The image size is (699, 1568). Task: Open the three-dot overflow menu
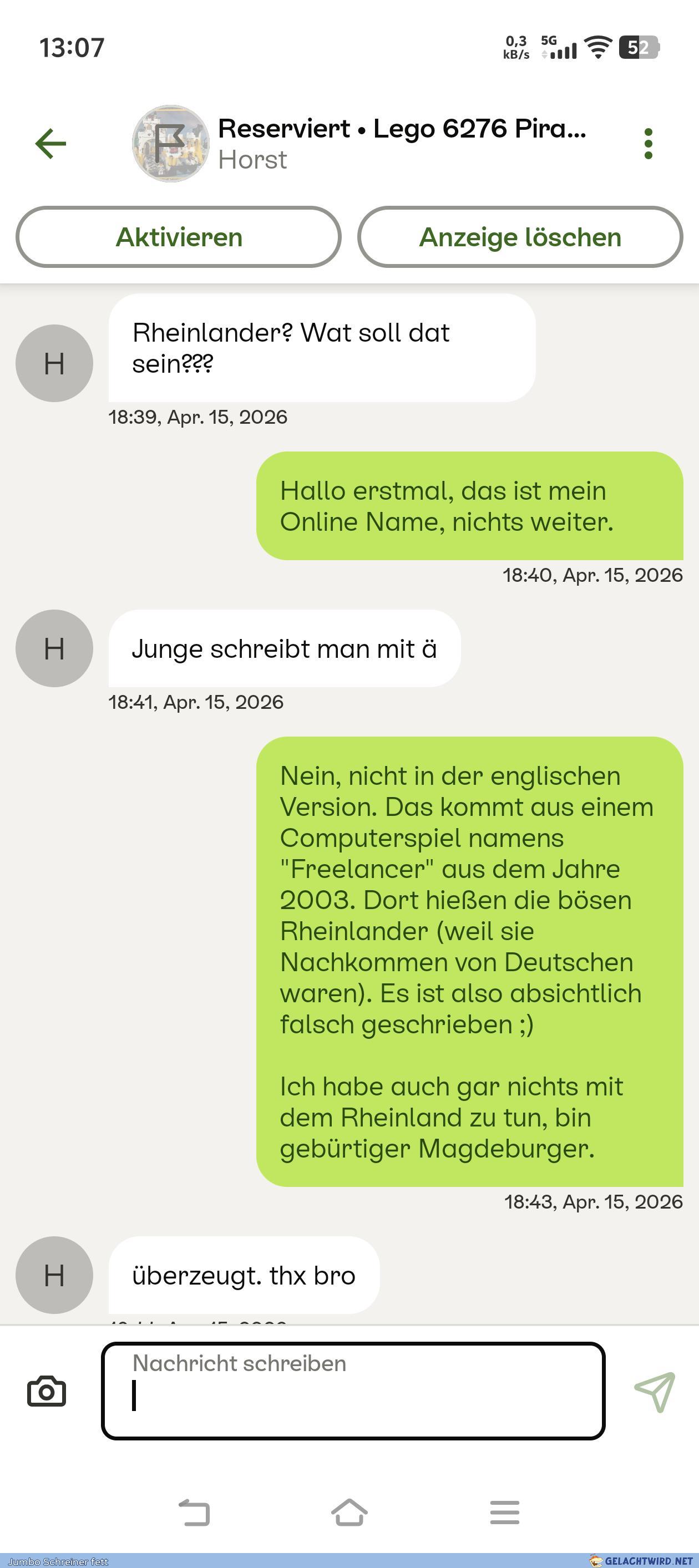point(649,144)
